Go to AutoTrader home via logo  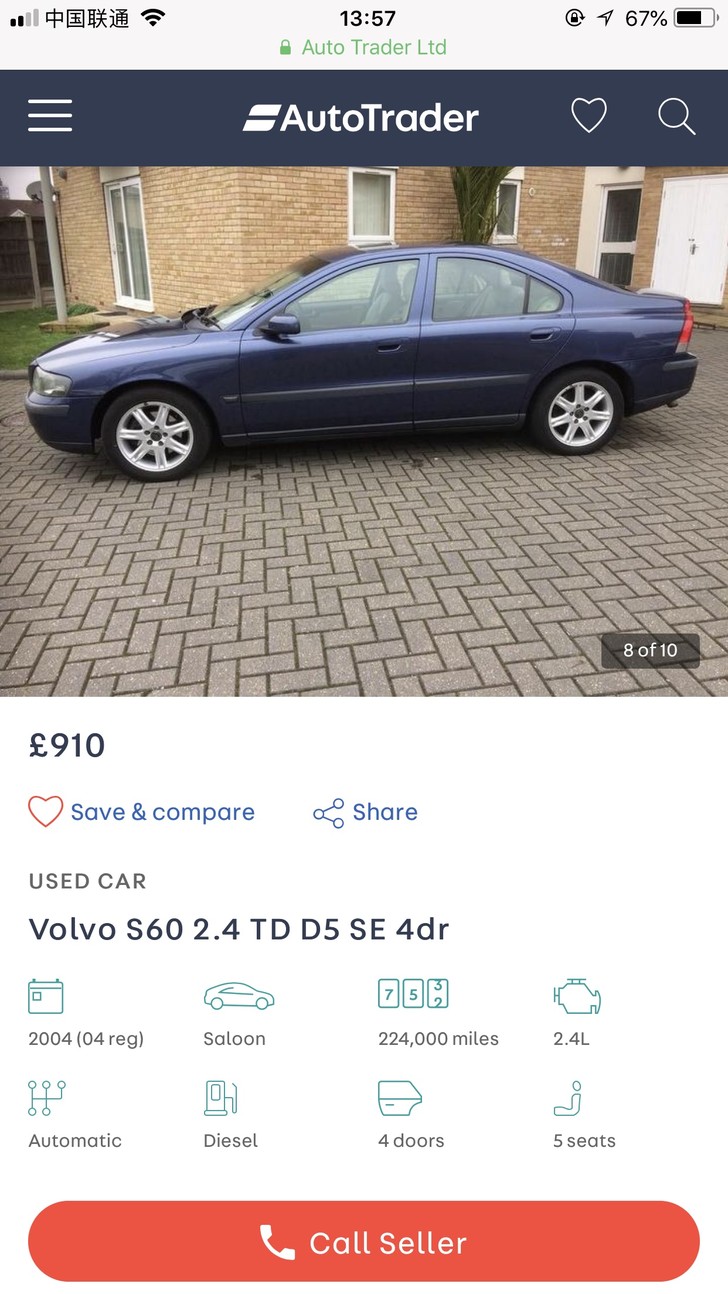coord(361,118)
